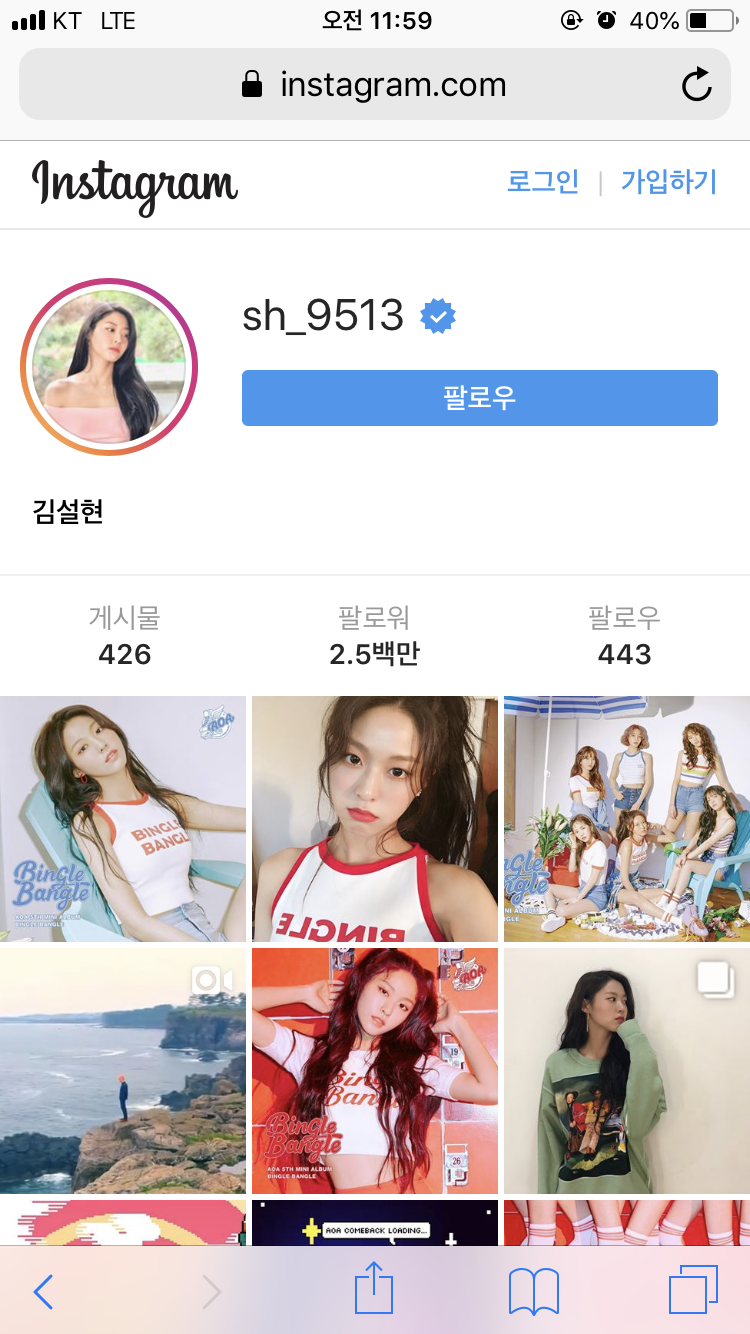The width and height of the screenshot is (750, 1334).
Task: View the 팔로우 following list of 443
Action: coord(624,636)
